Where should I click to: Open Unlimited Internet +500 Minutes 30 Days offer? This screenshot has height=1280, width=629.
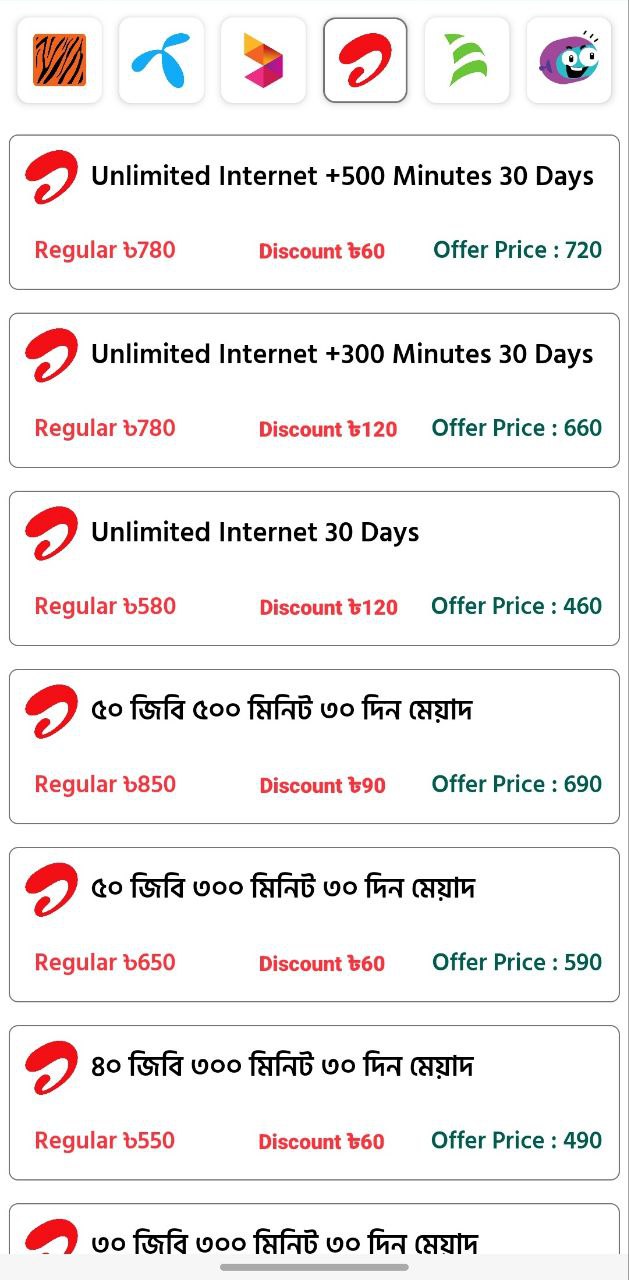pyautogui.click(x=314, y=212)
